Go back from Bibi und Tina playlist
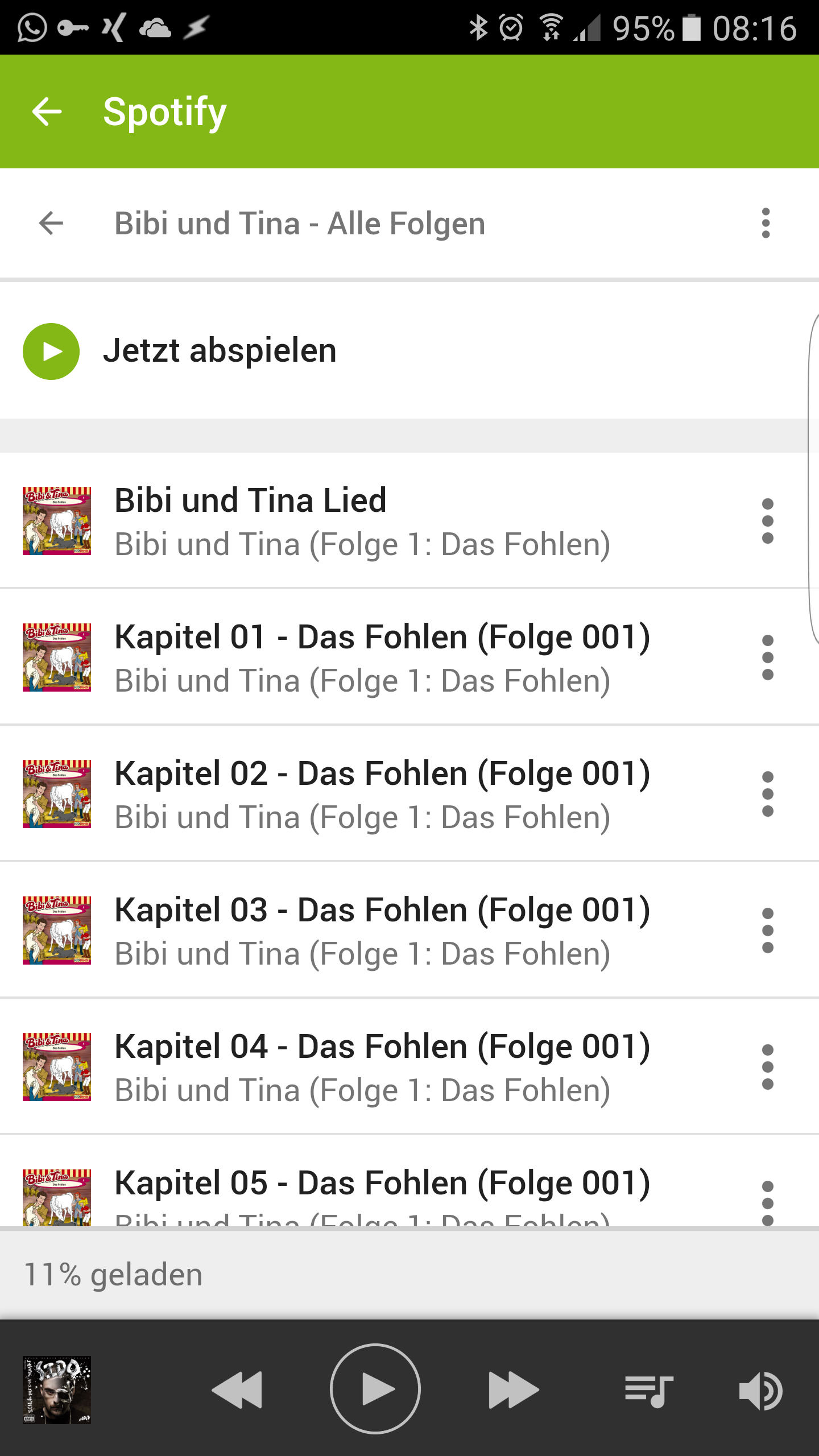Viewport: 819px width, 1456px height. tap(51, 223)
